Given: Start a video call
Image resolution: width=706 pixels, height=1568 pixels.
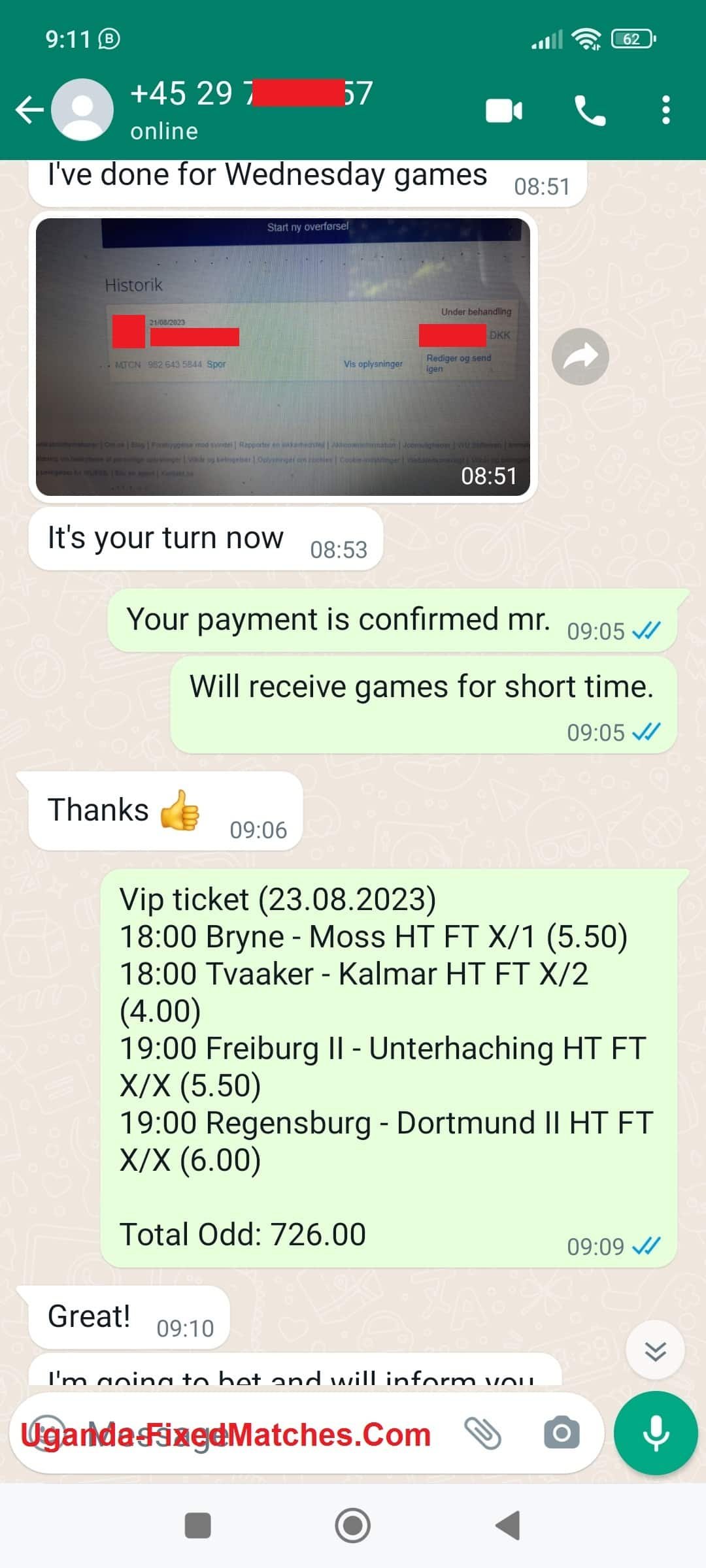Looking at the screenshot, I should 503,110.
